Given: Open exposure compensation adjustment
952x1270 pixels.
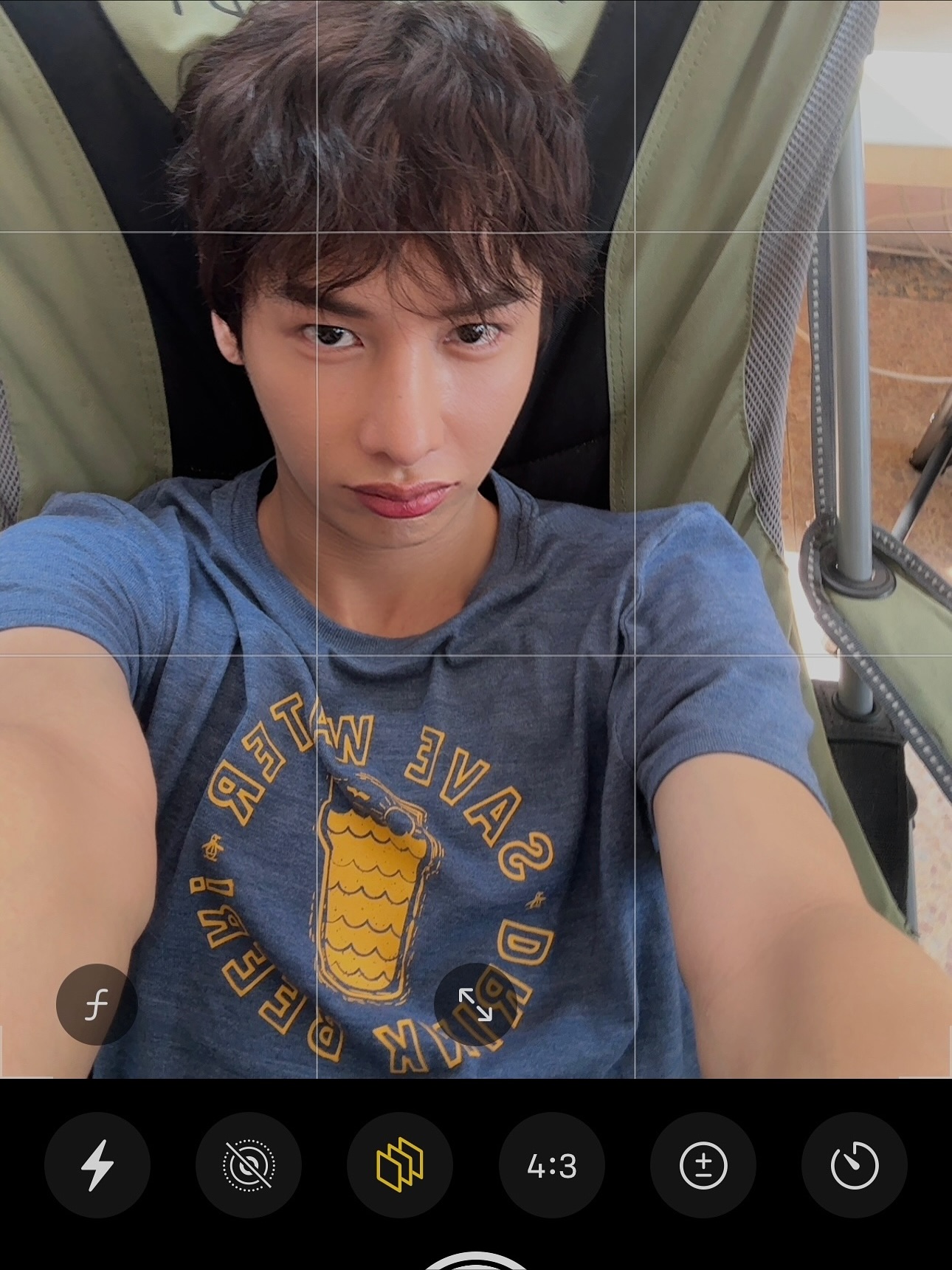Looking at the screenshot, I should click(x=703, y=1165).
